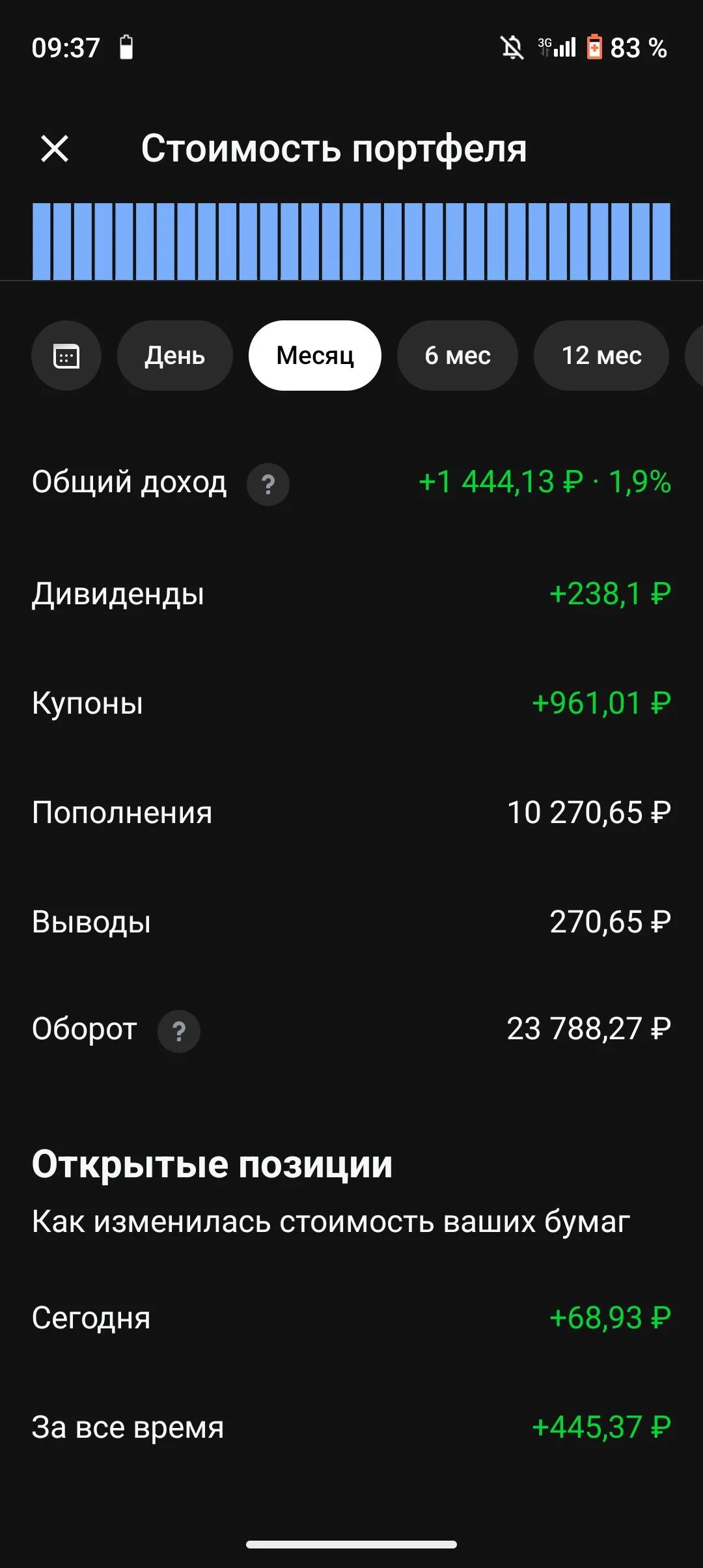Close the portfolio value screen
The width and height of the screenshot is (703, 1568).
55,148
